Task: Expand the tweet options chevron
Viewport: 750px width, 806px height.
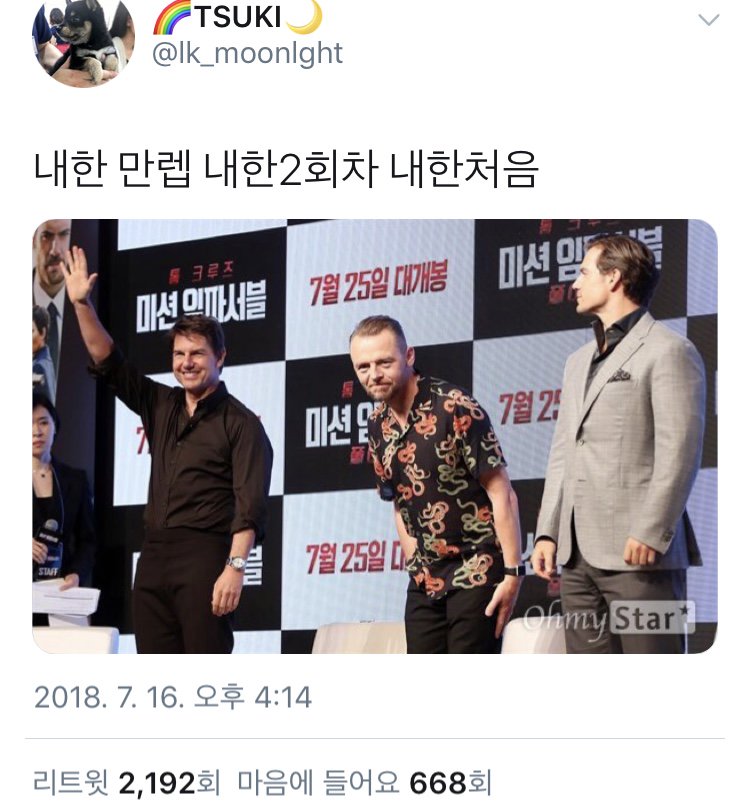Action: pos(708,20)
